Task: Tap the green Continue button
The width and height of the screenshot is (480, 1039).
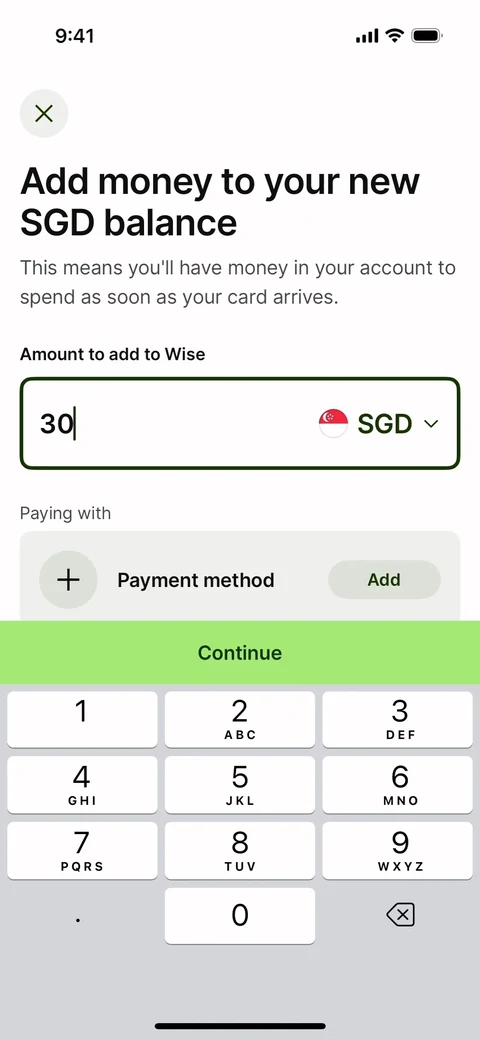Action: (x=240, y=653)
